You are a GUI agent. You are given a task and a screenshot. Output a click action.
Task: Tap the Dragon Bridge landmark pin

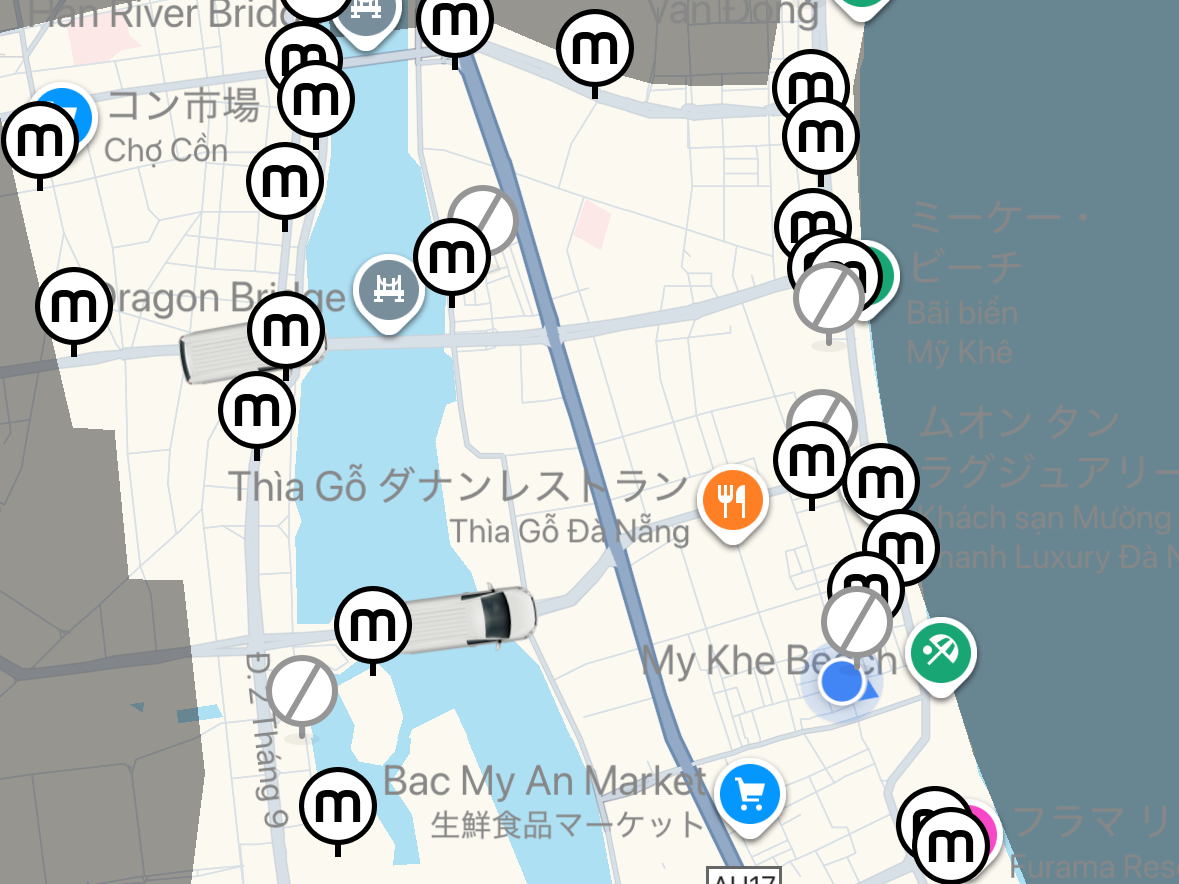pyautogui.click(x=389, y=290)
